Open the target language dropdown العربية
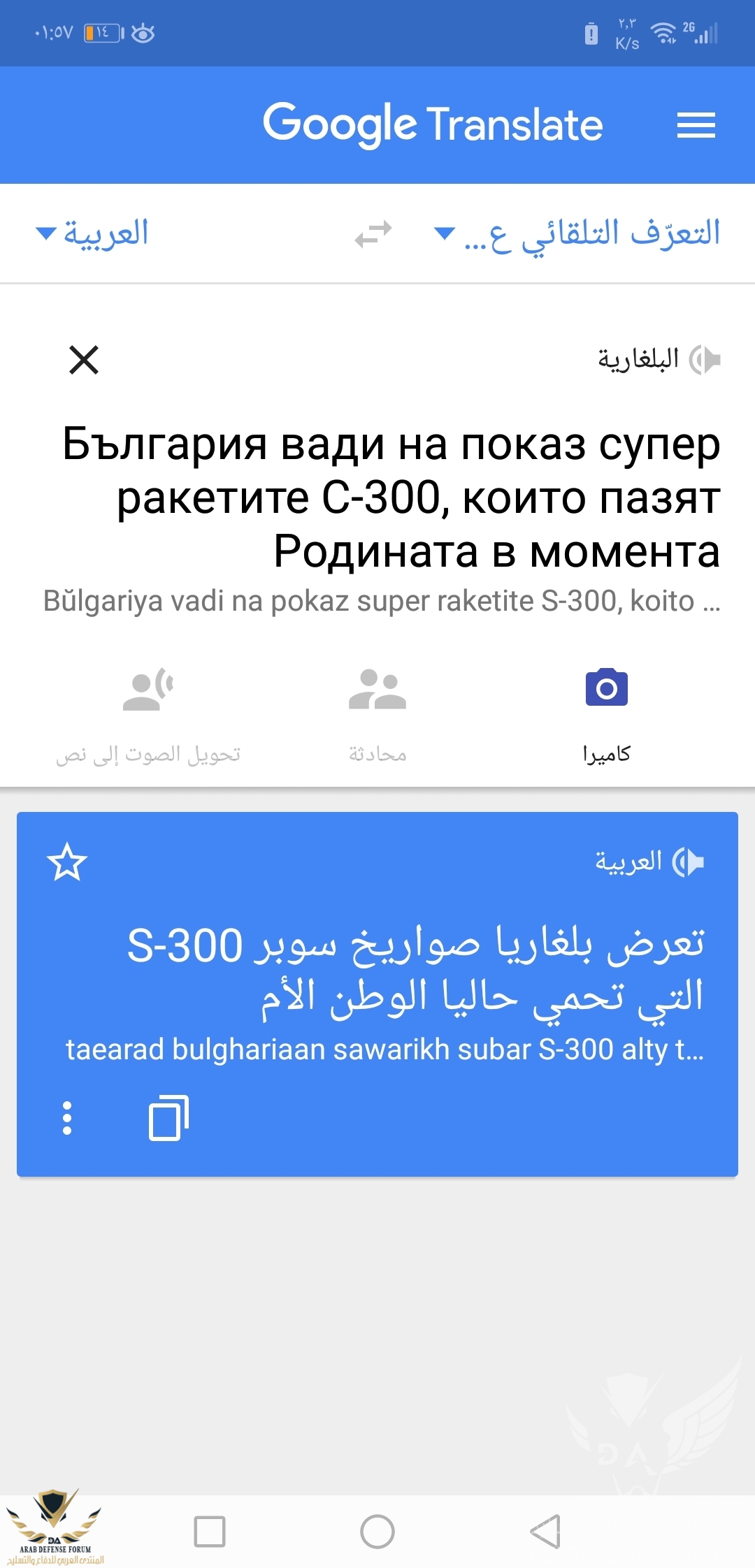Viewport: 755px width, 1568px height. coord(92,233)
